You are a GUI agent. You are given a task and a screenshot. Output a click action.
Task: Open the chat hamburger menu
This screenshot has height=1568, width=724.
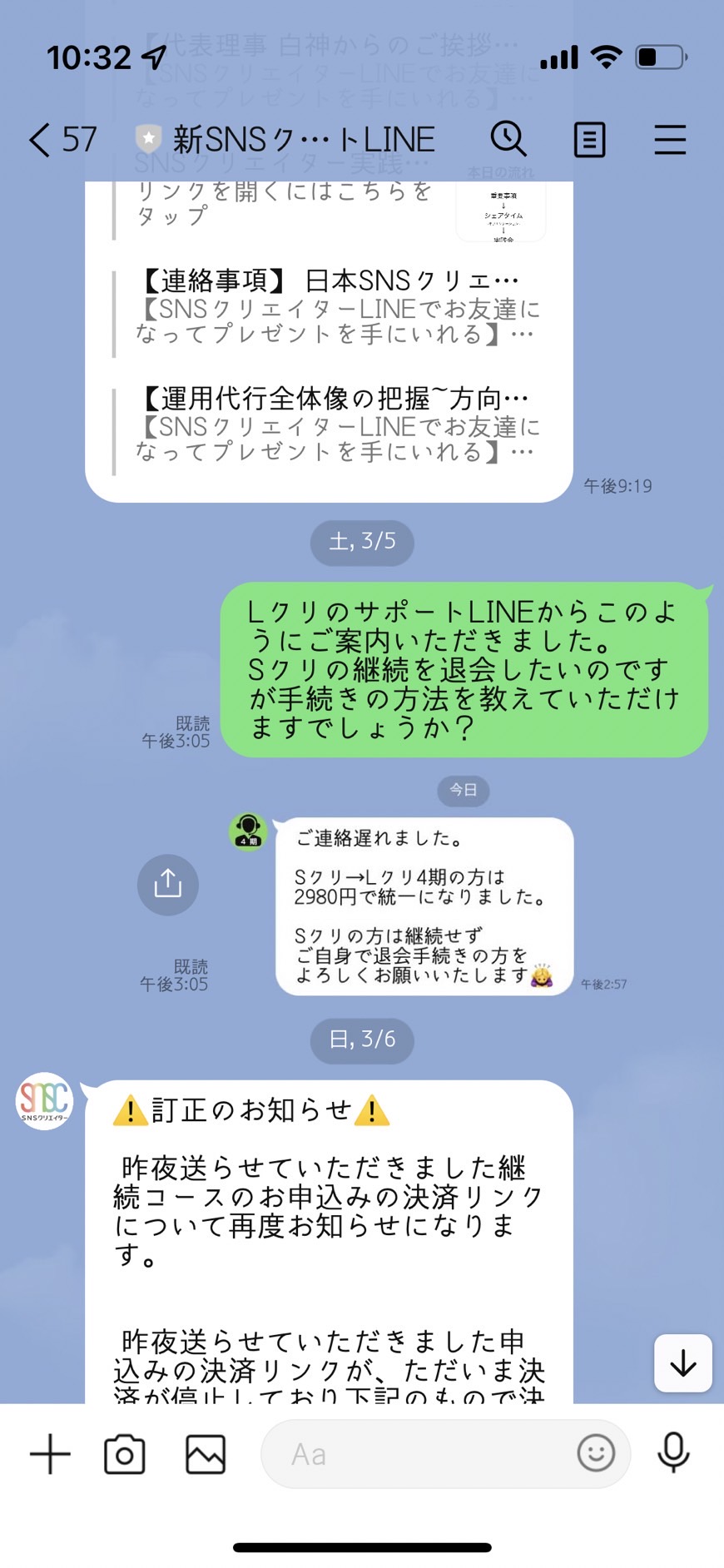[x=670, y=139]
